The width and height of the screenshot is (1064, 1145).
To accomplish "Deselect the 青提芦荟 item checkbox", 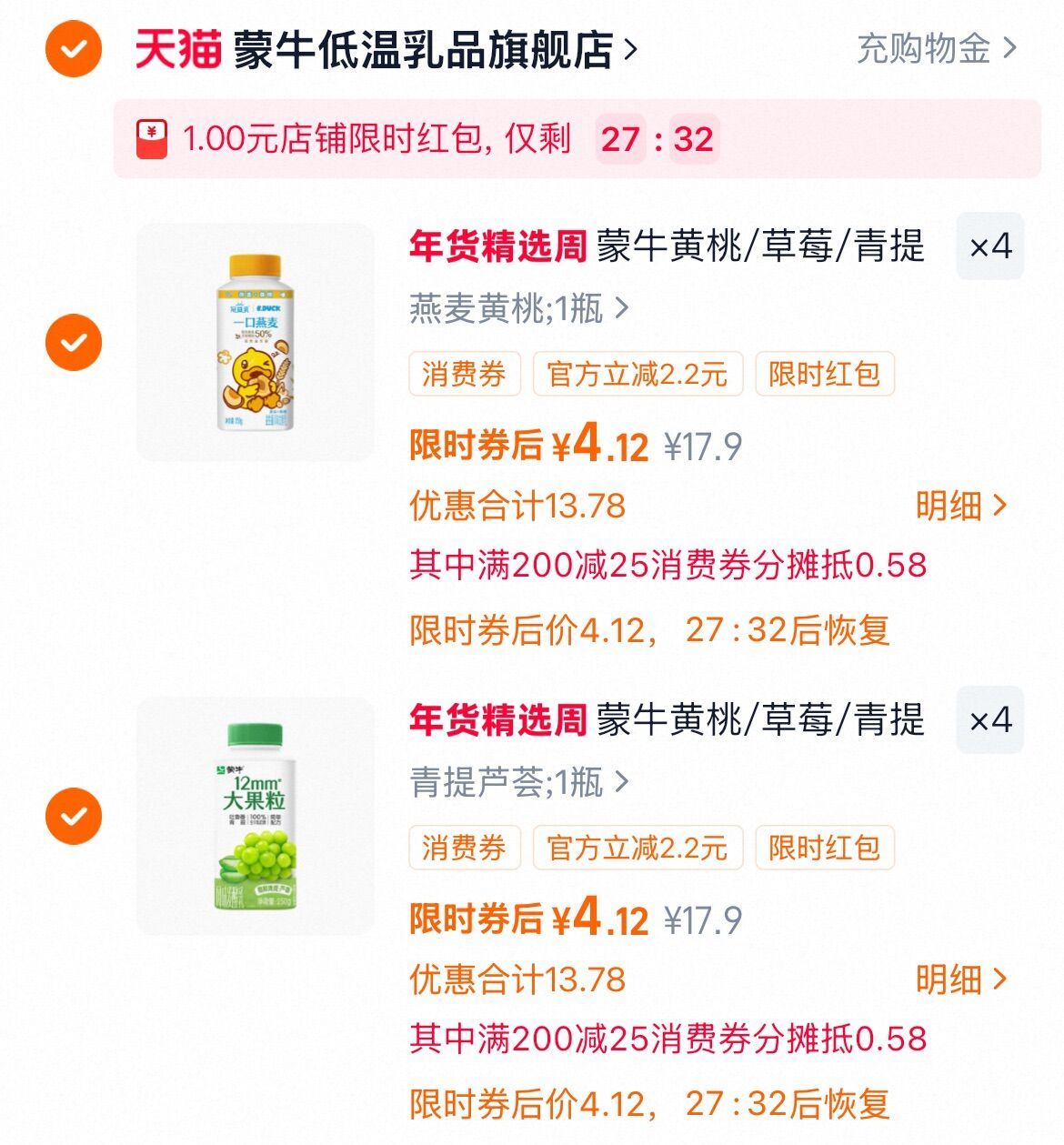I will point(74,816).
